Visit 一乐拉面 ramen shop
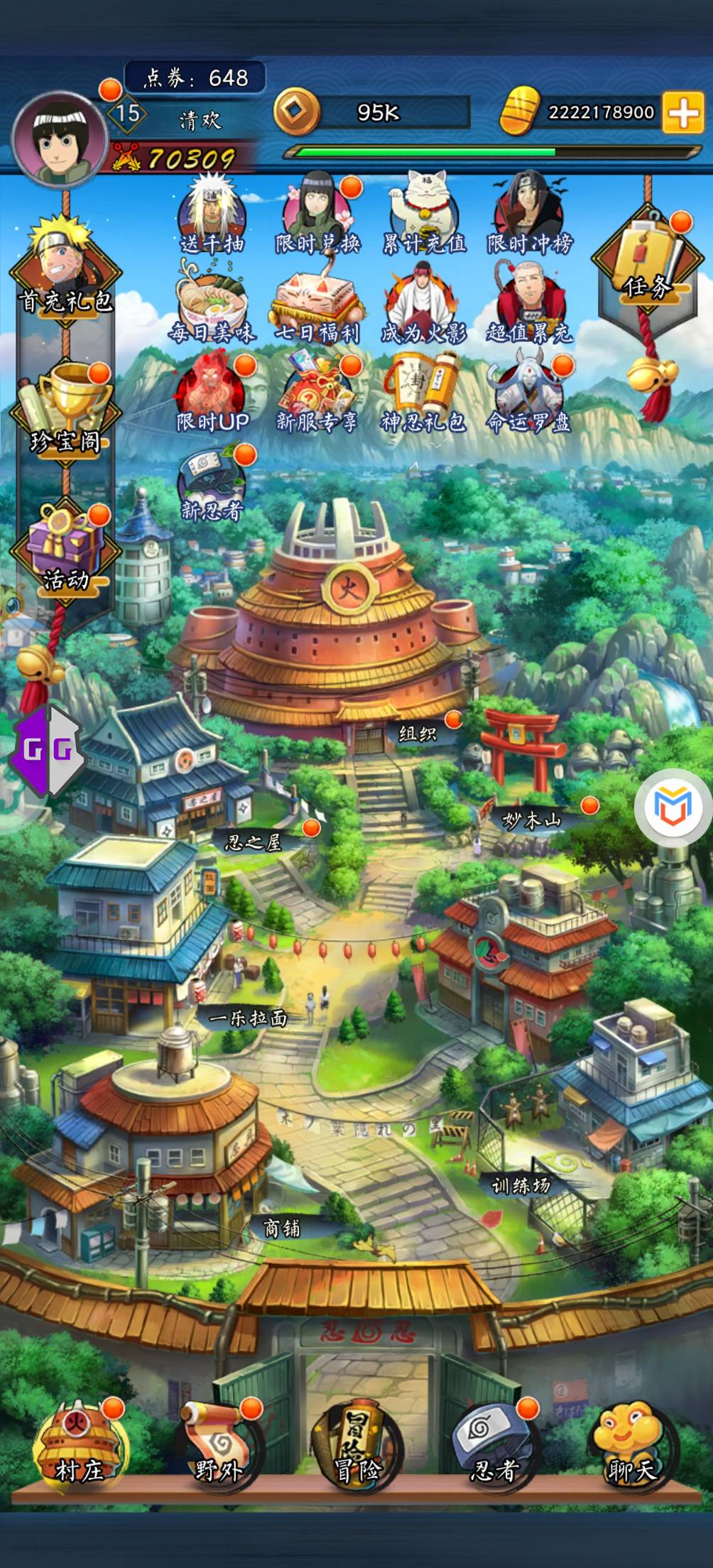Viewport: 713px width, 1568px height. point(249,1018)
